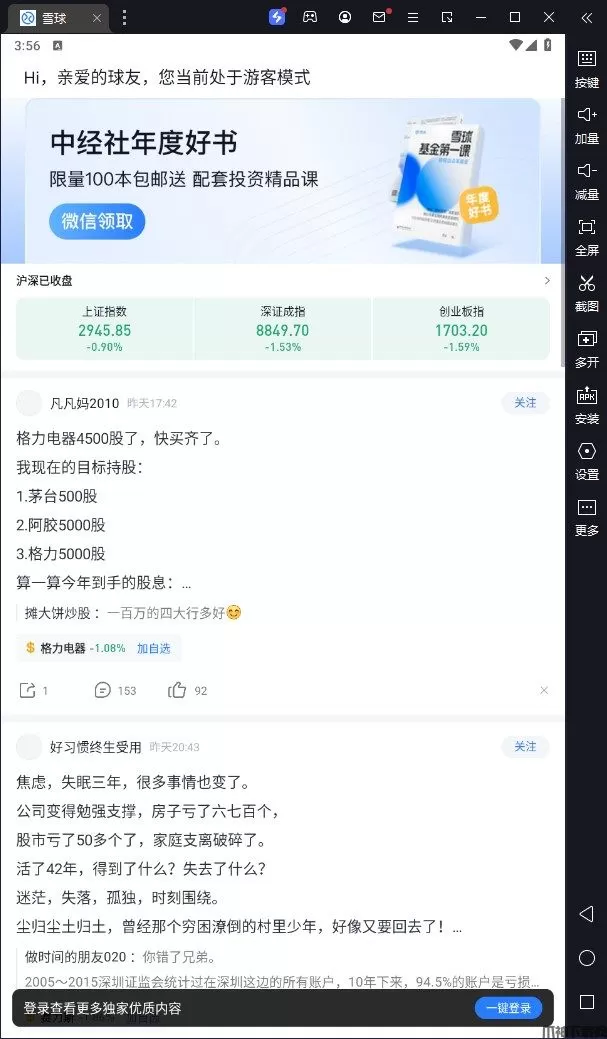607x1039 pixels.
Task: Go back with the system back button
Action: tap(587, 914)
